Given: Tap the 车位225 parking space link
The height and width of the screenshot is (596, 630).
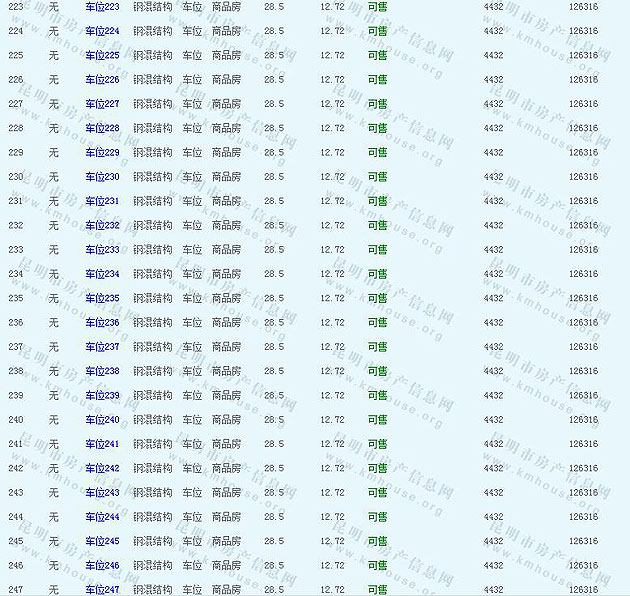Looking at the screenshot, I should (x=102, y=56).
